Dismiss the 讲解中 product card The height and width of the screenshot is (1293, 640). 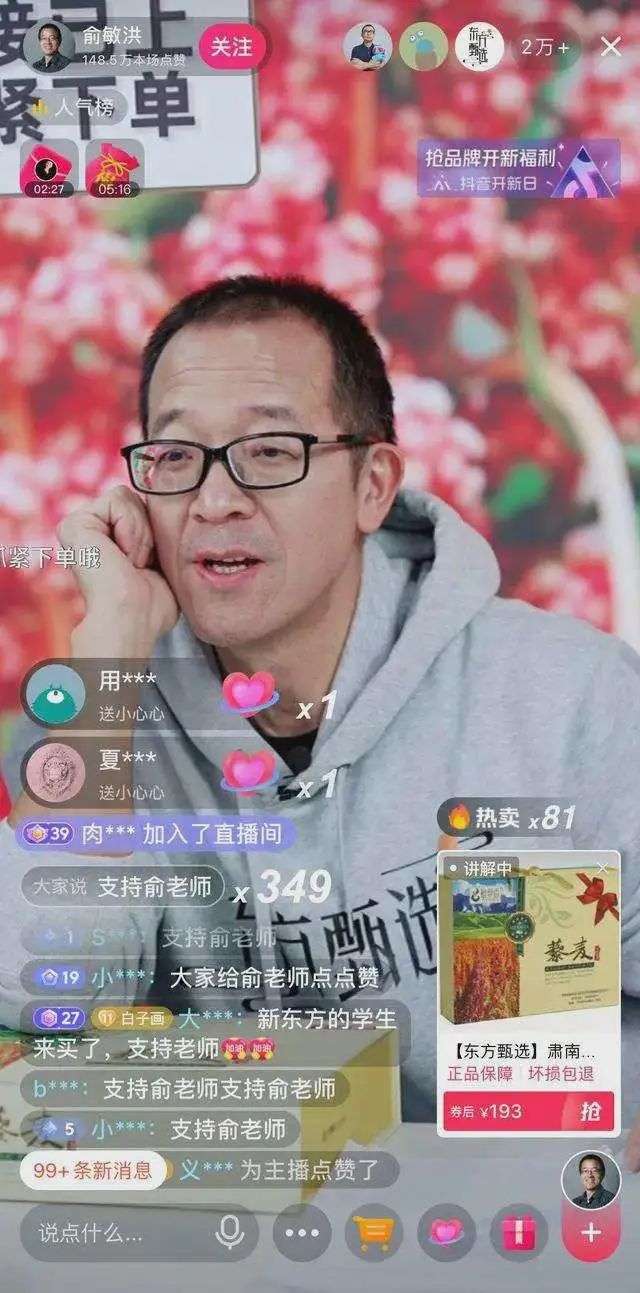click(x=603, y=867)
